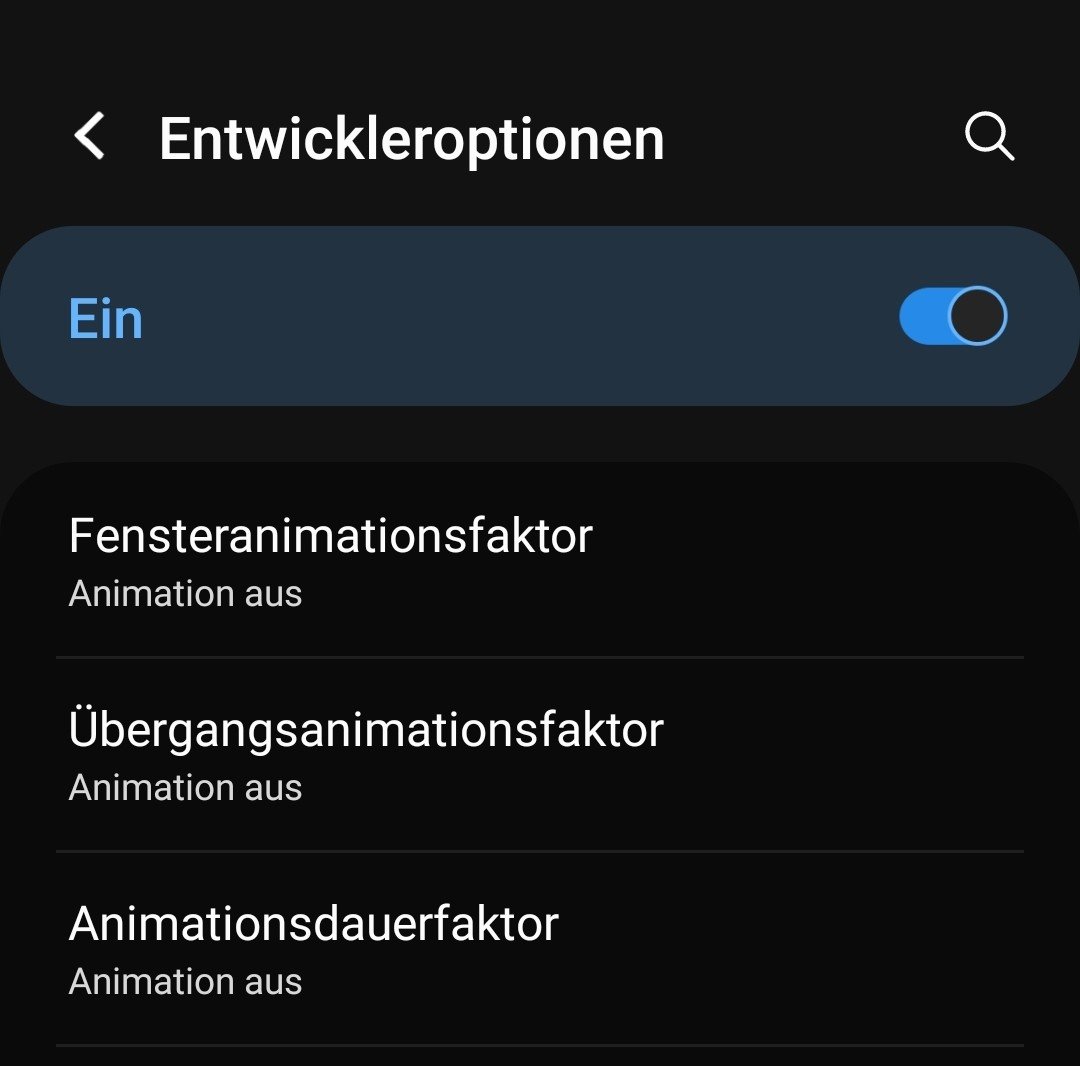Turn off the Entwickleroptionen switch
This screenshot has height=1066, width=1080.
point(952,316)
